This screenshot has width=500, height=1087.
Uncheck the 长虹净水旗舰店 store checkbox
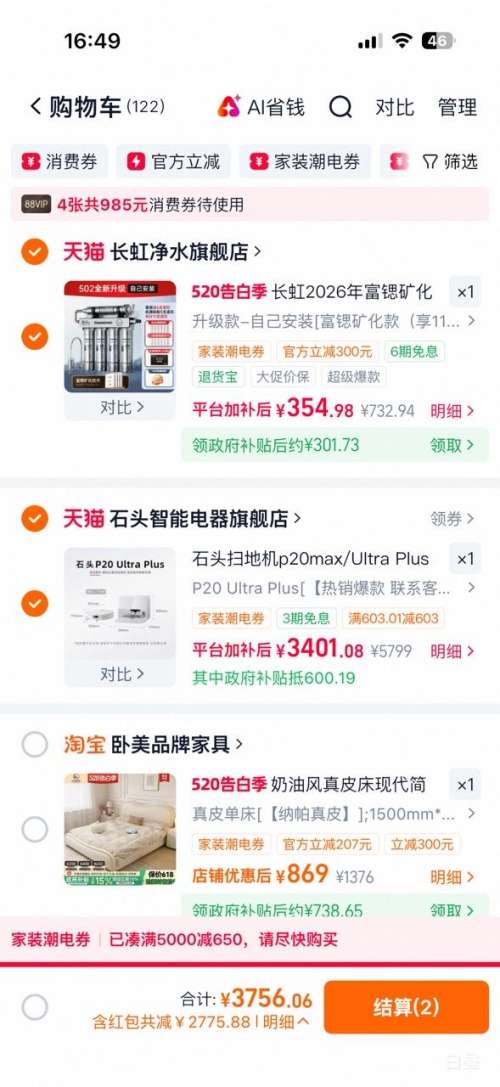point(35,252)
